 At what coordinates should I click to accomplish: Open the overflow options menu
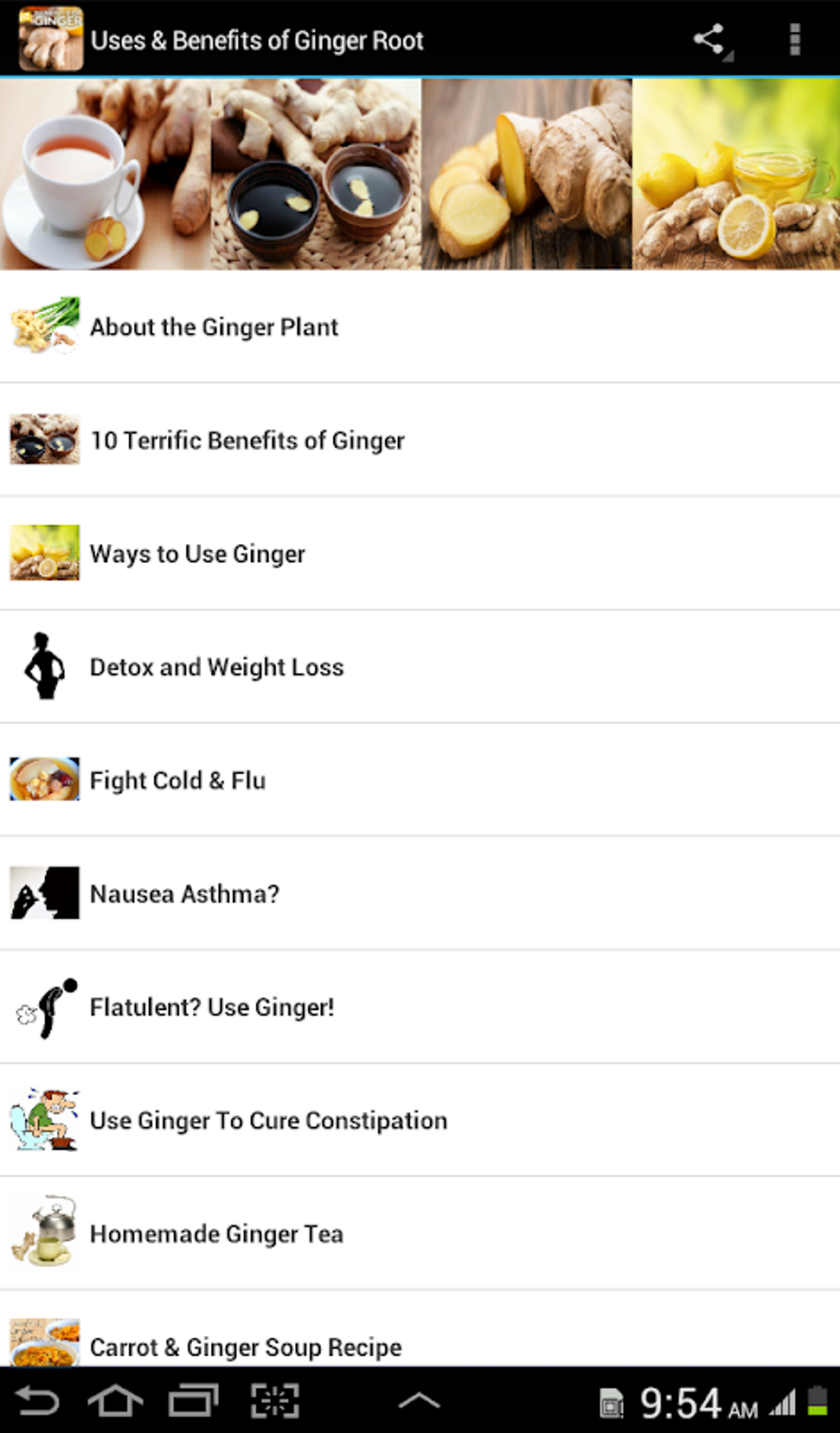pos(794,39)
